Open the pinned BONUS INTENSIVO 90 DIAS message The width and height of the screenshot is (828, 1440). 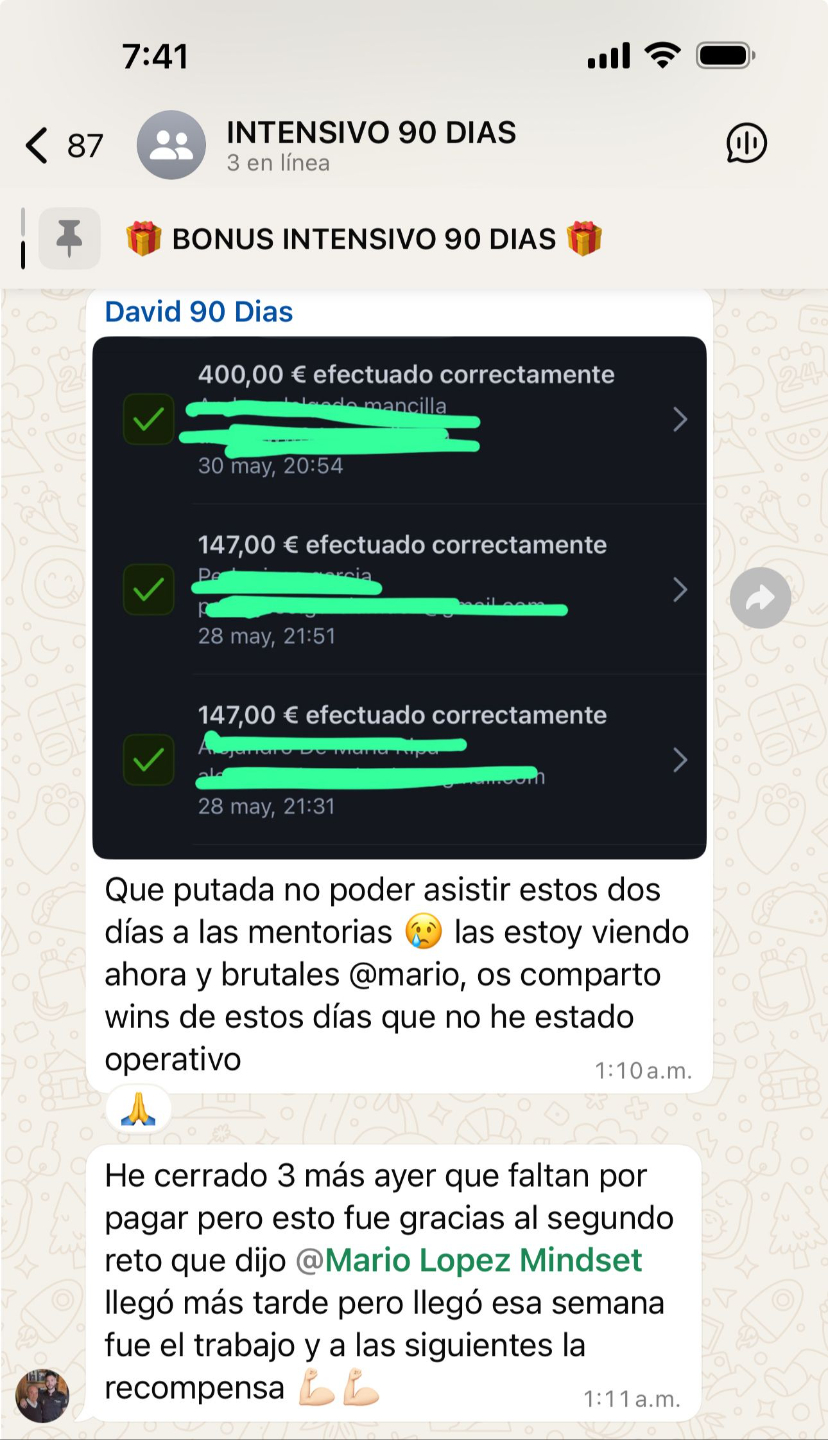(x=364, y=240)
